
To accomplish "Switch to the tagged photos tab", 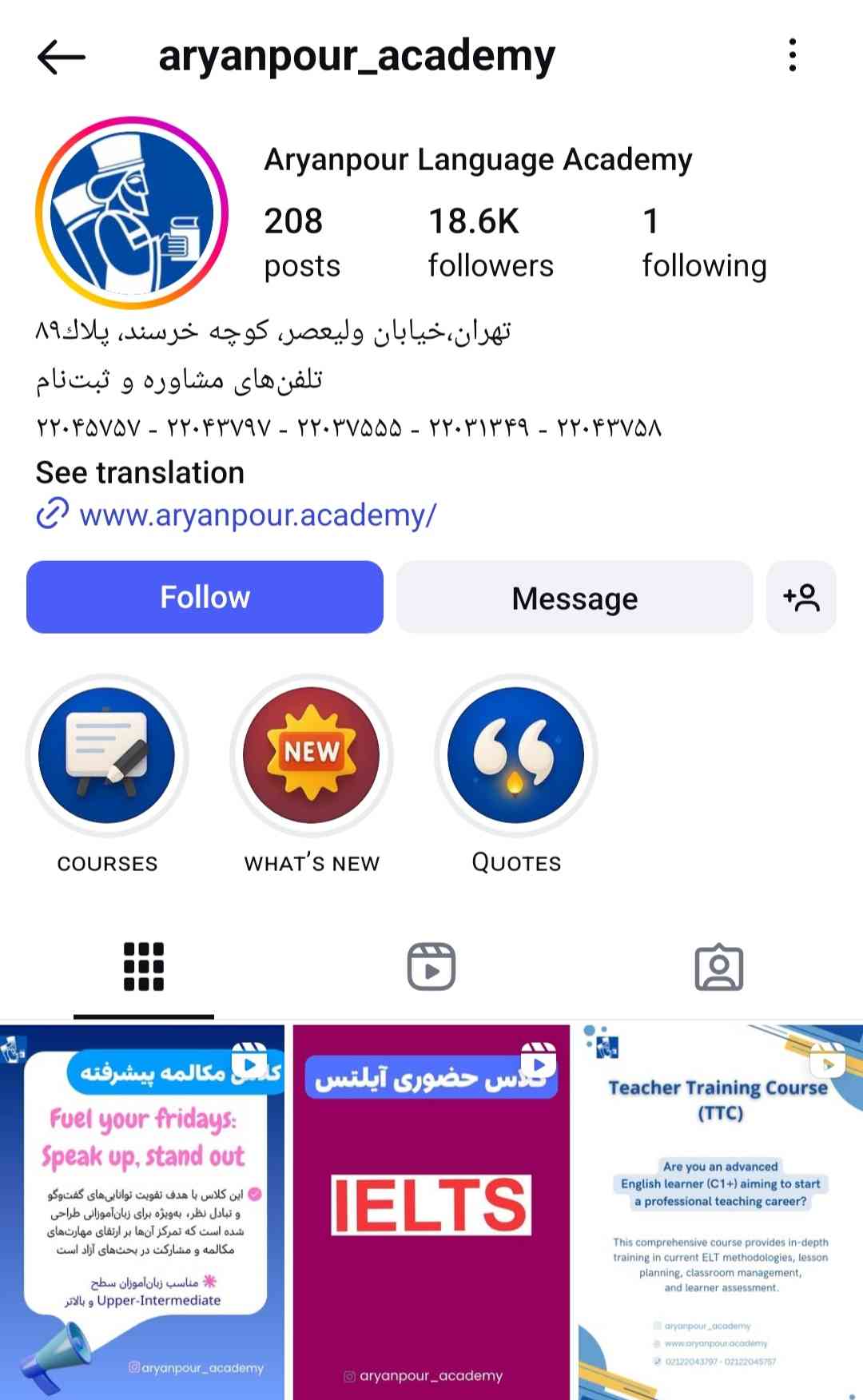I will 719,967.
